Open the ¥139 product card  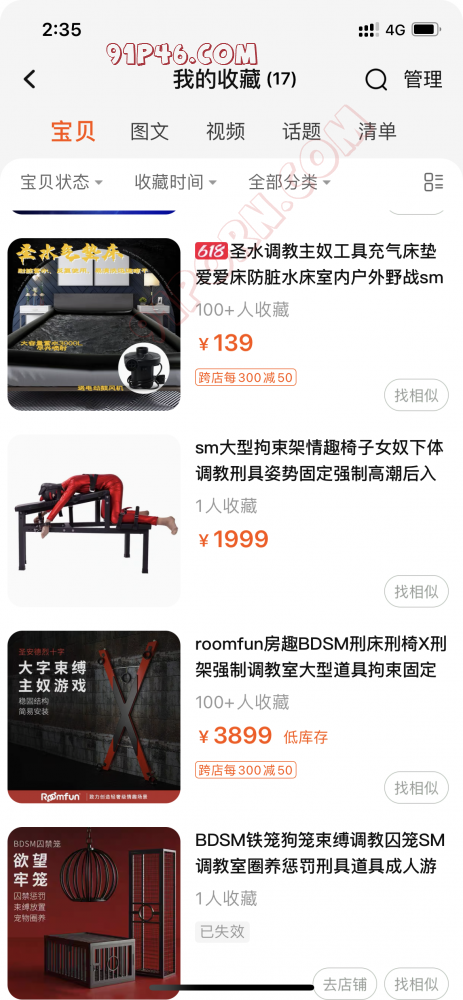(232, 325)
